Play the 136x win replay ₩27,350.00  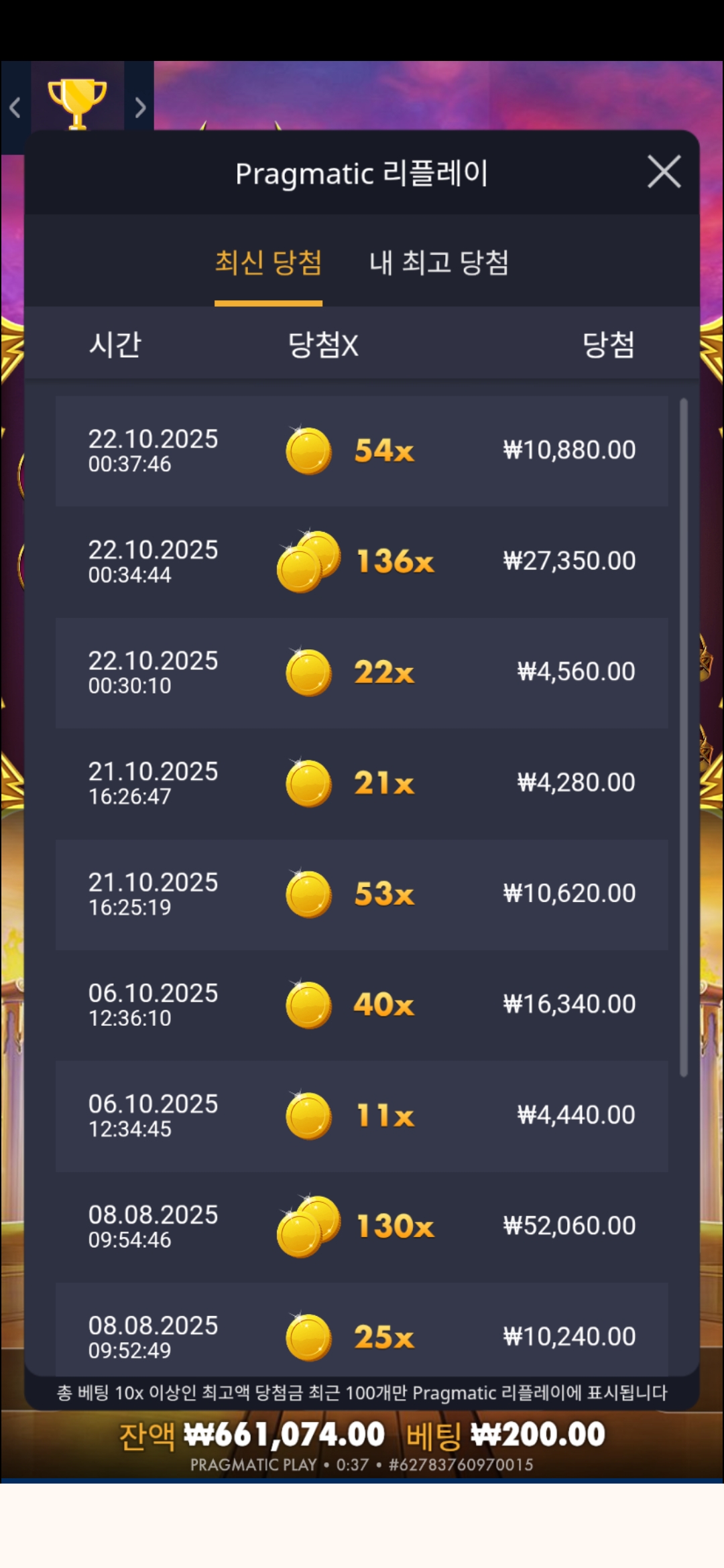(x=362, y=562)
